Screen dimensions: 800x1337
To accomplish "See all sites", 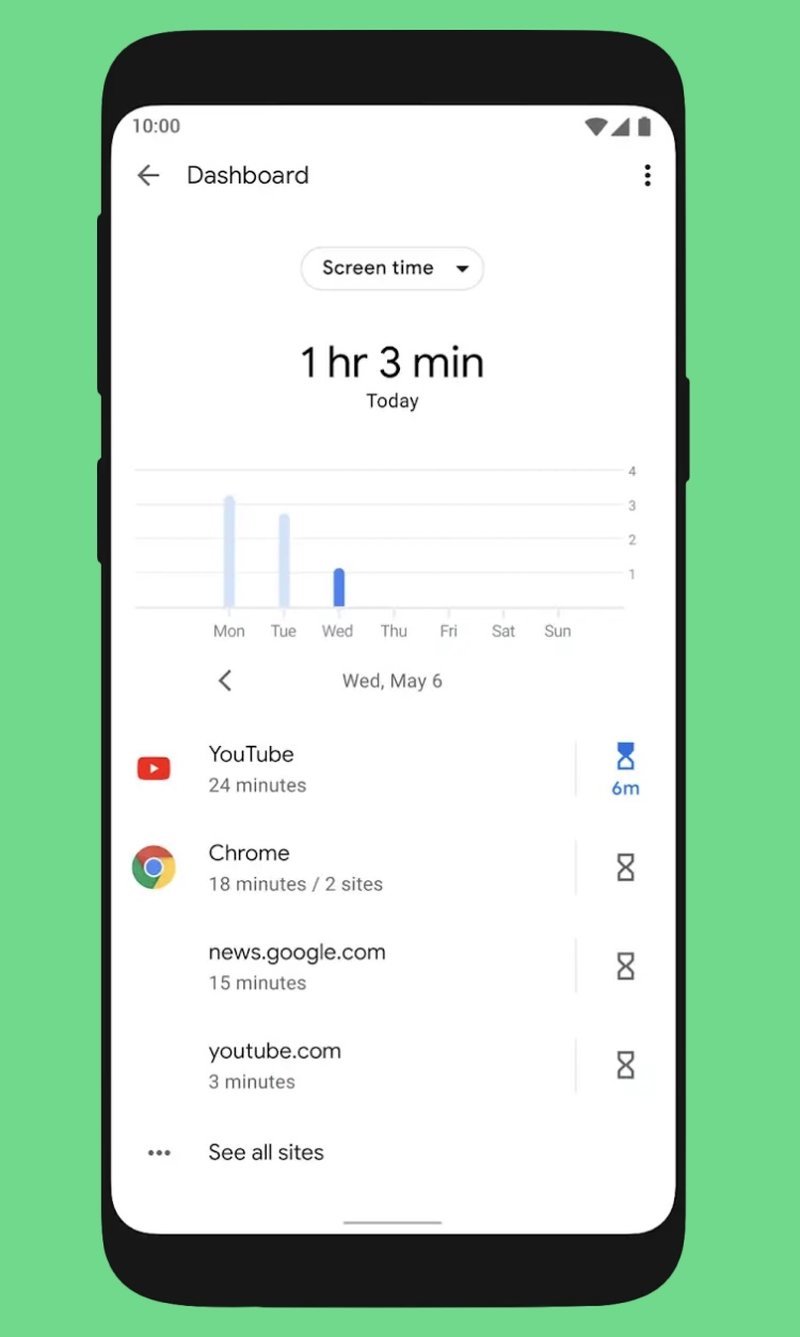I will click(x=266, y=1152).
